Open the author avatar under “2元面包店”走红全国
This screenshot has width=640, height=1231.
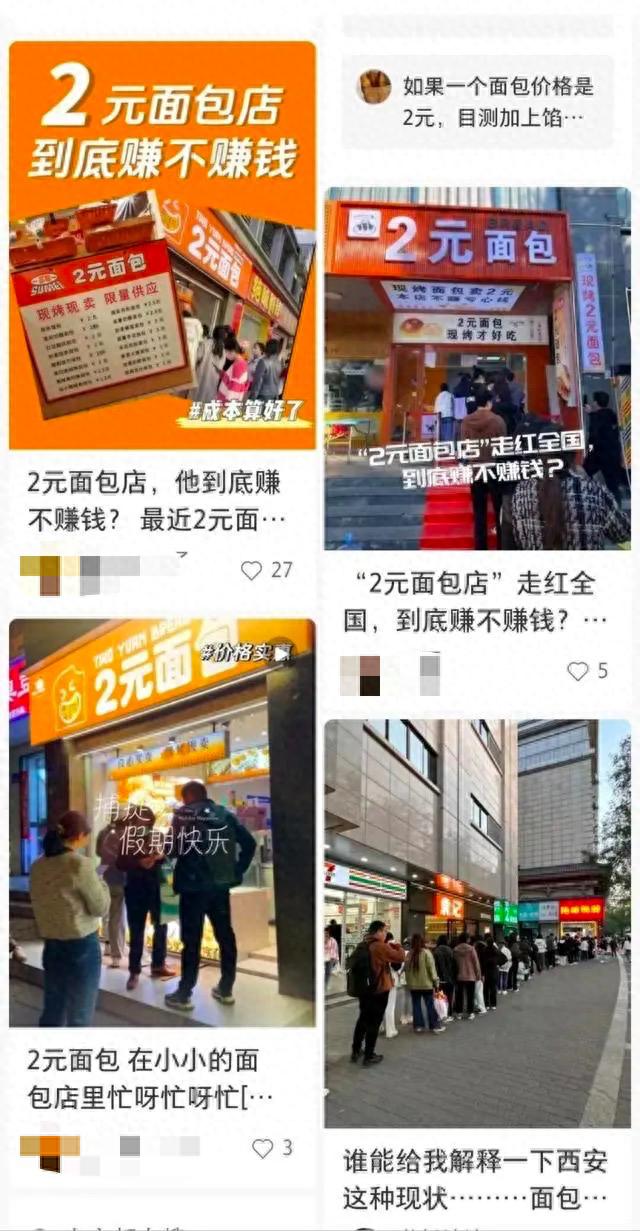(361, 674)
